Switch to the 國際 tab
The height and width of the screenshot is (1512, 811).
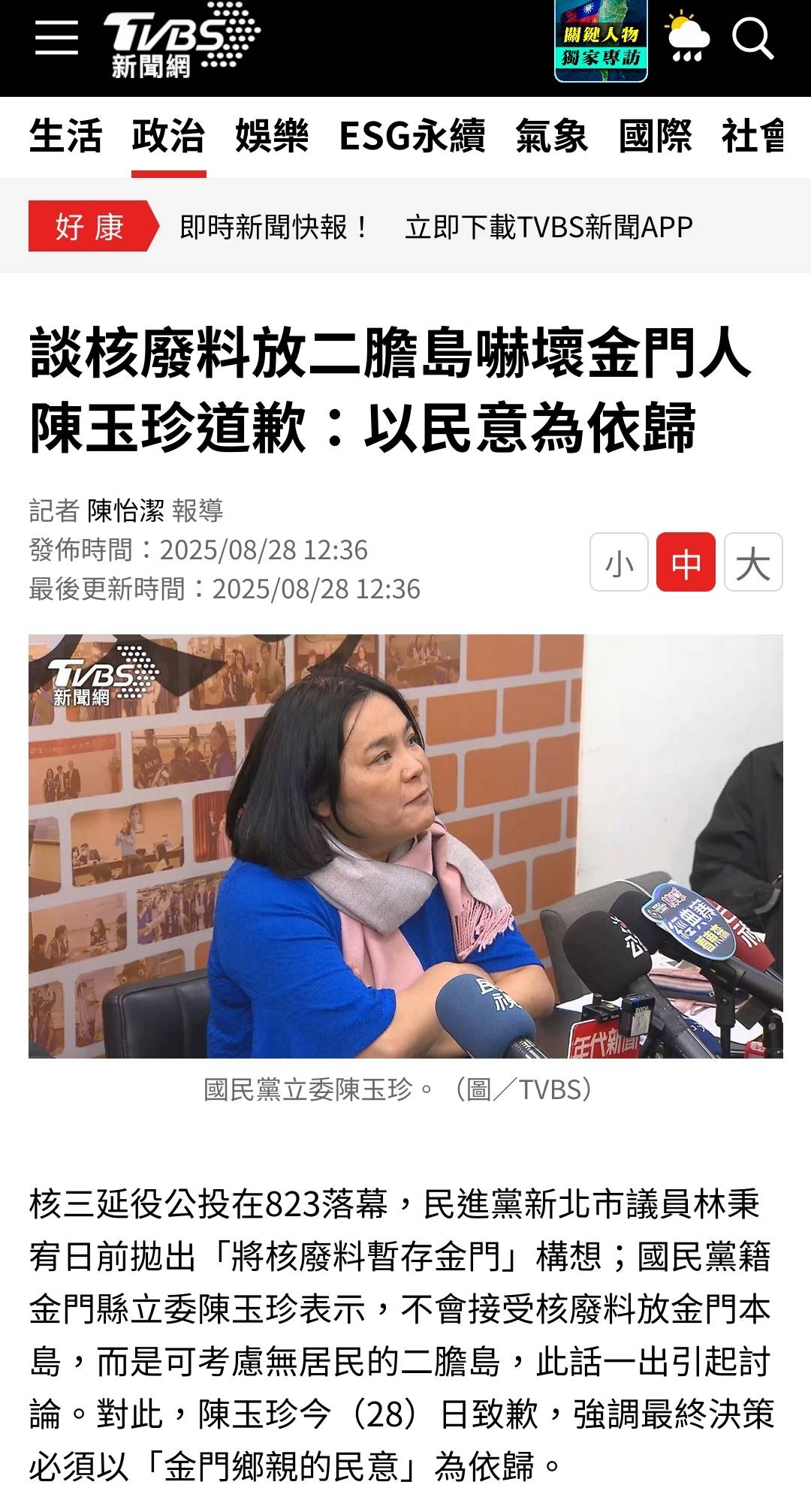pos(655,137)
